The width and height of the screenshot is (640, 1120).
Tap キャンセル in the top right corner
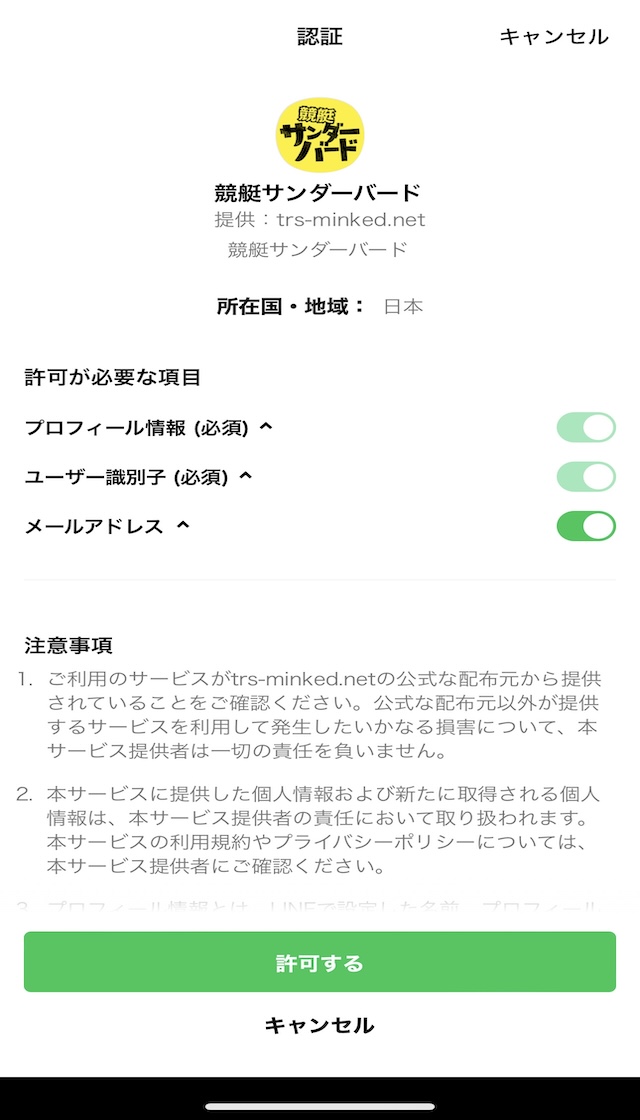pos(554,36)
